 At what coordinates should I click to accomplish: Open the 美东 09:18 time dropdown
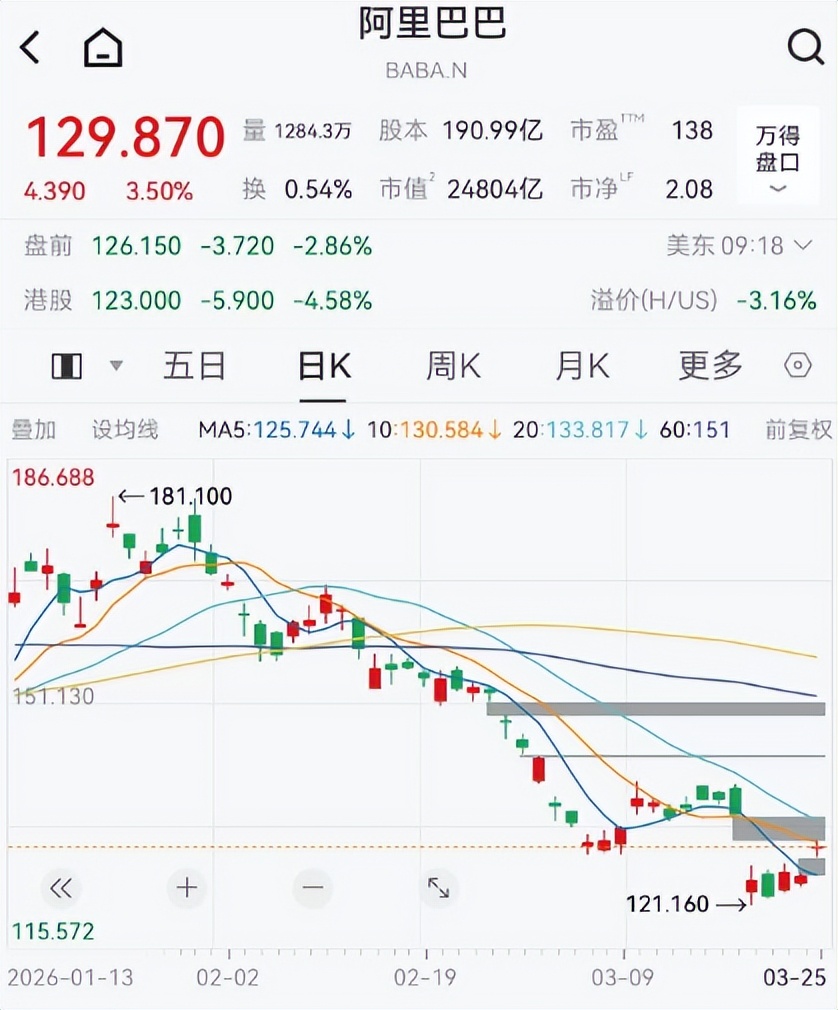pos(740,245)
